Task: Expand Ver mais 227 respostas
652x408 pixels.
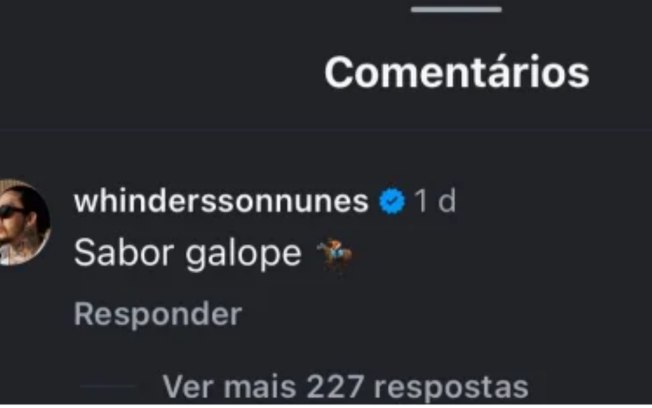Action: (x=344, y=386)
